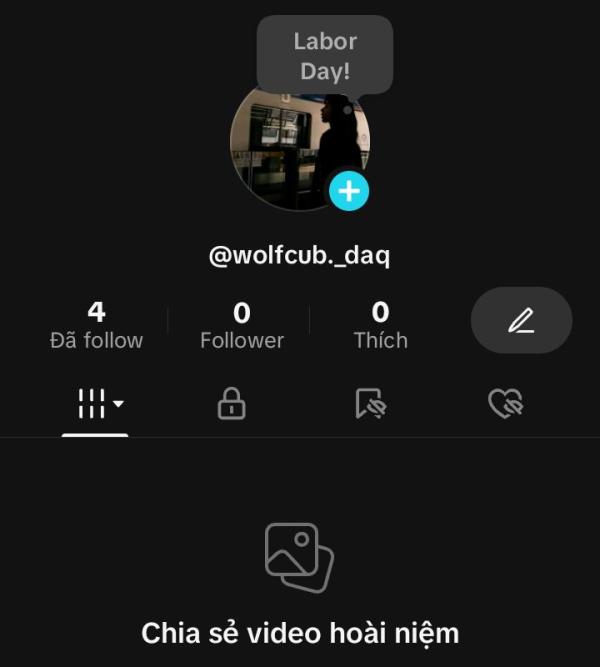Switch to the private videos lock tab

(x=232, y=404)
